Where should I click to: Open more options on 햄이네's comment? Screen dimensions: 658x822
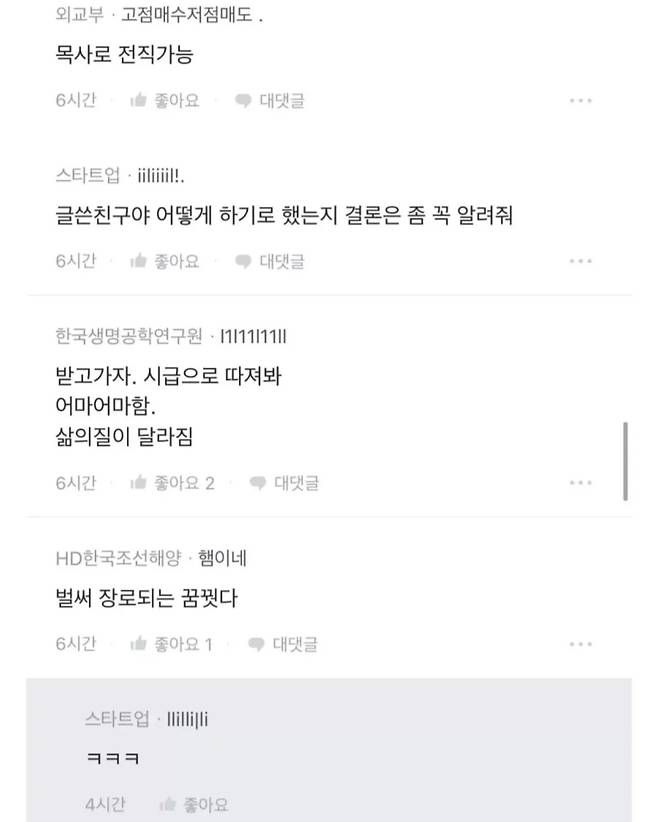pos(581,645)
